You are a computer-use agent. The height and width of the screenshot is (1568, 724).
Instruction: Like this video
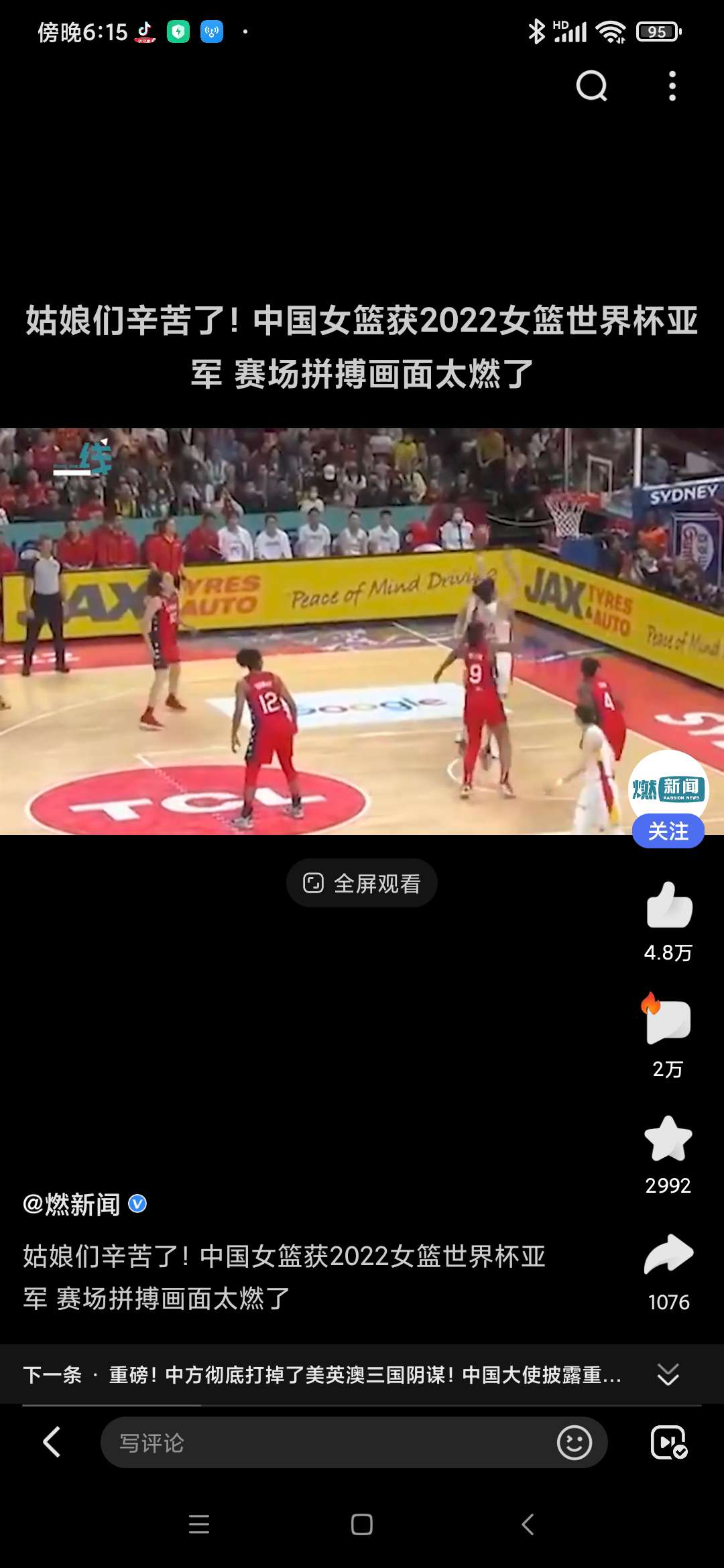pyautogui.click(x=668, y=906)
